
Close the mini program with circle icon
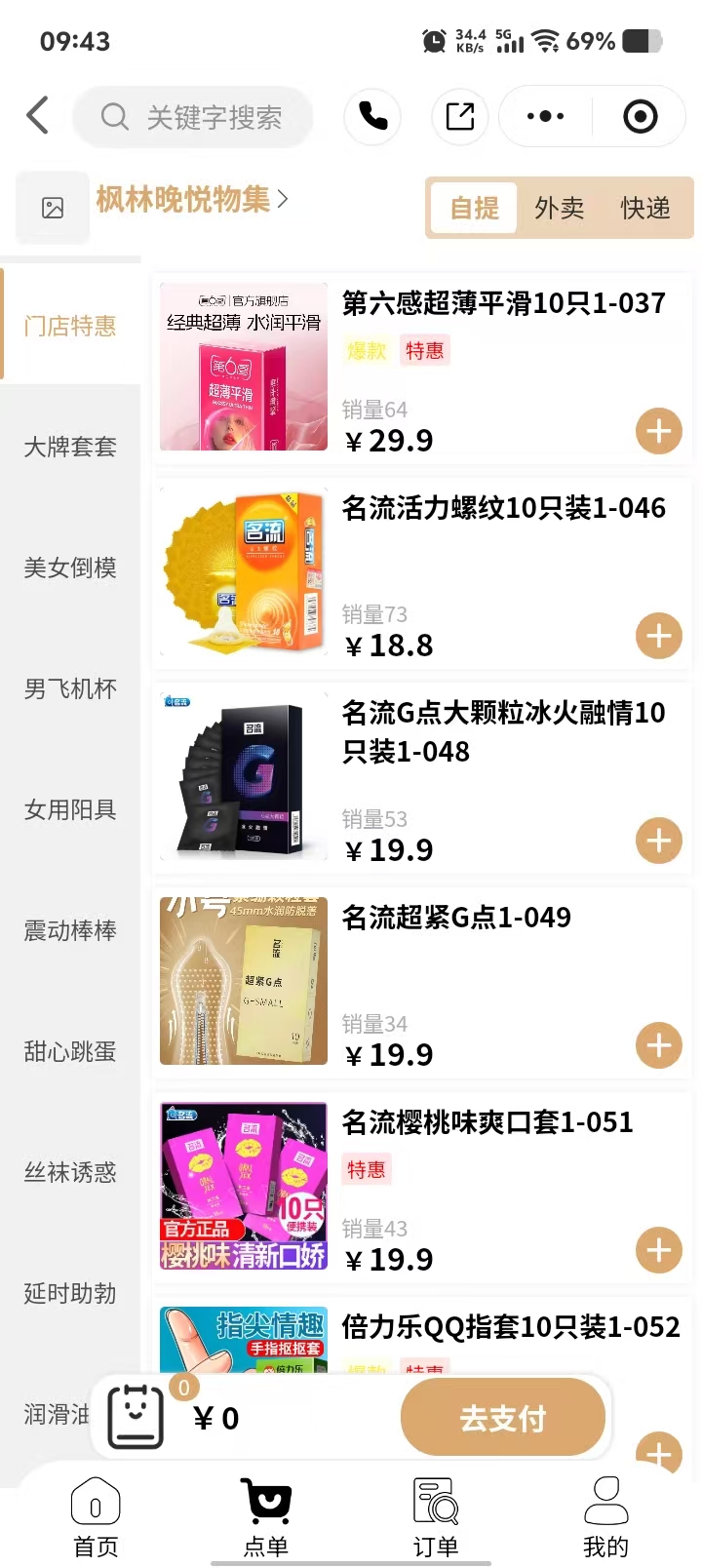tap(640, 117)
